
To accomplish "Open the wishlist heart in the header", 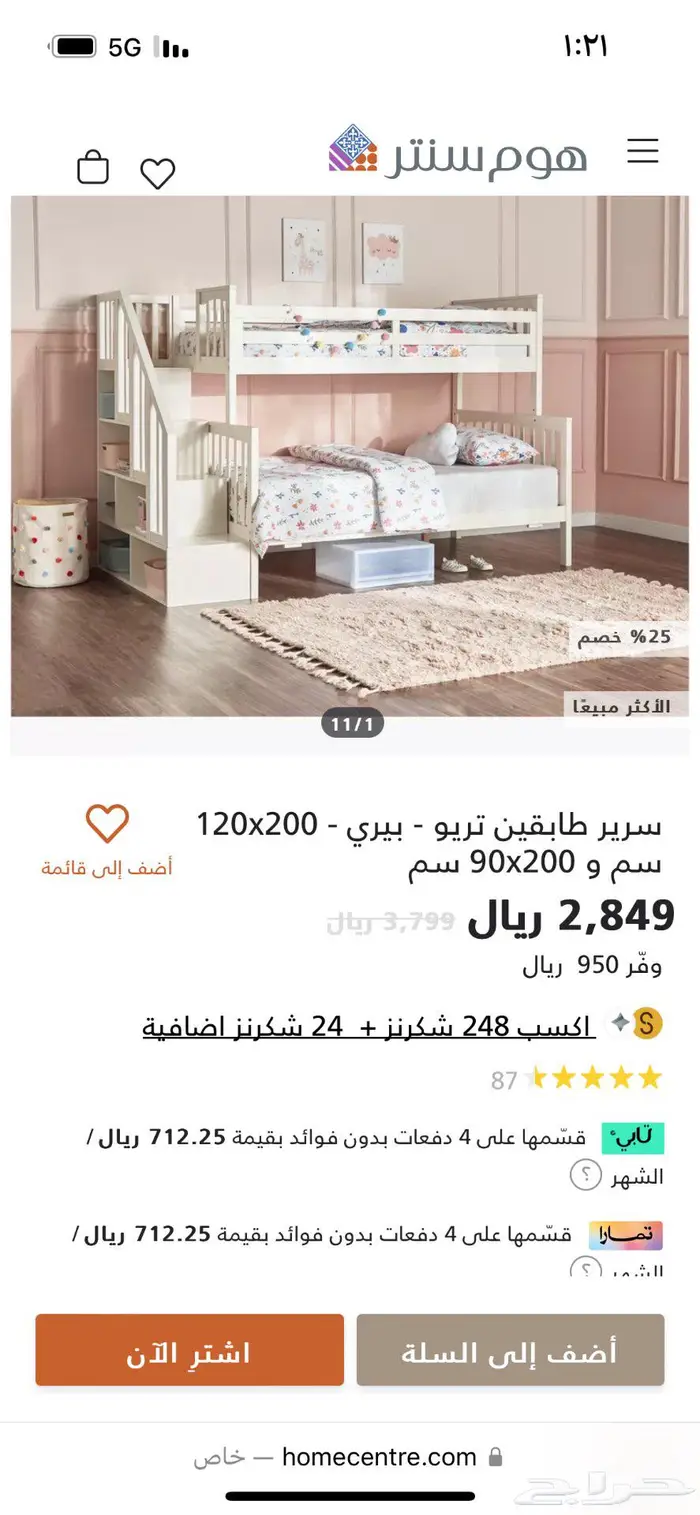I will tap(157, 173).
